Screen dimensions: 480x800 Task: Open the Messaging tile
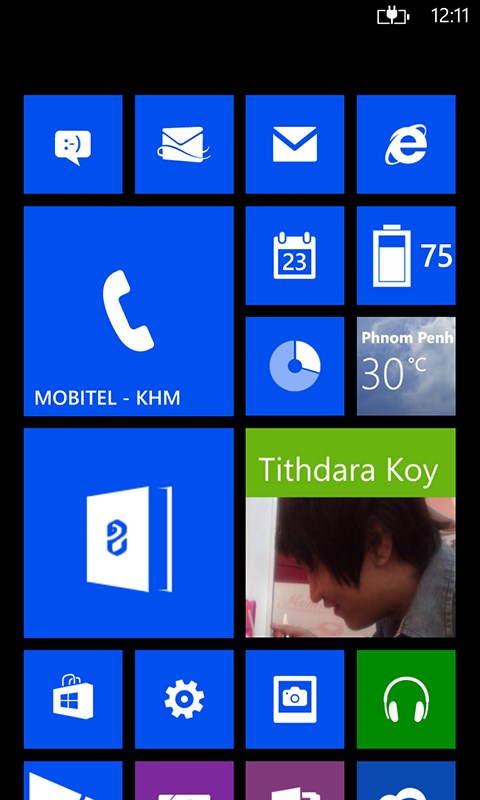[73, 144]
